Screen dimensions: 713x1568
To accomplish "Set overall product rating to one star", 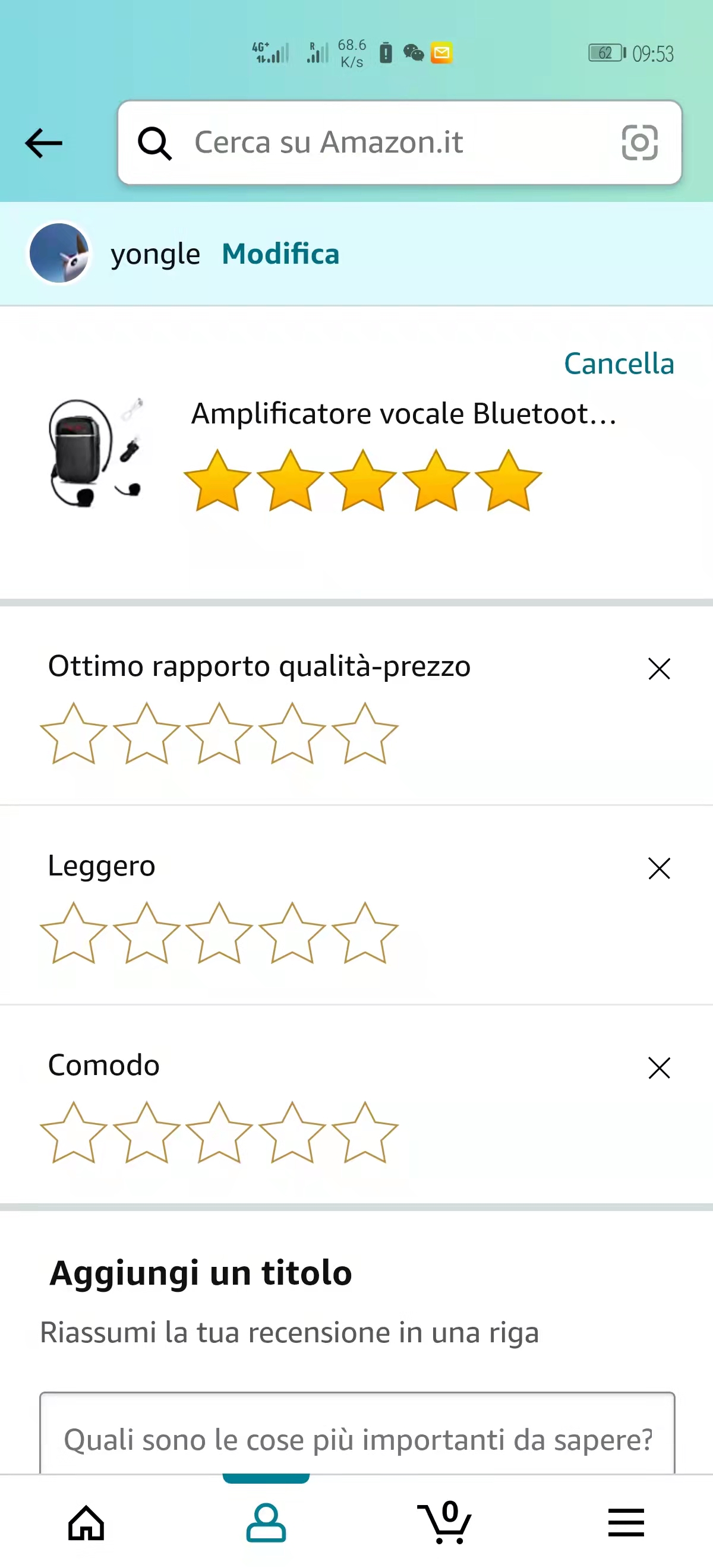I will (217, 480).
